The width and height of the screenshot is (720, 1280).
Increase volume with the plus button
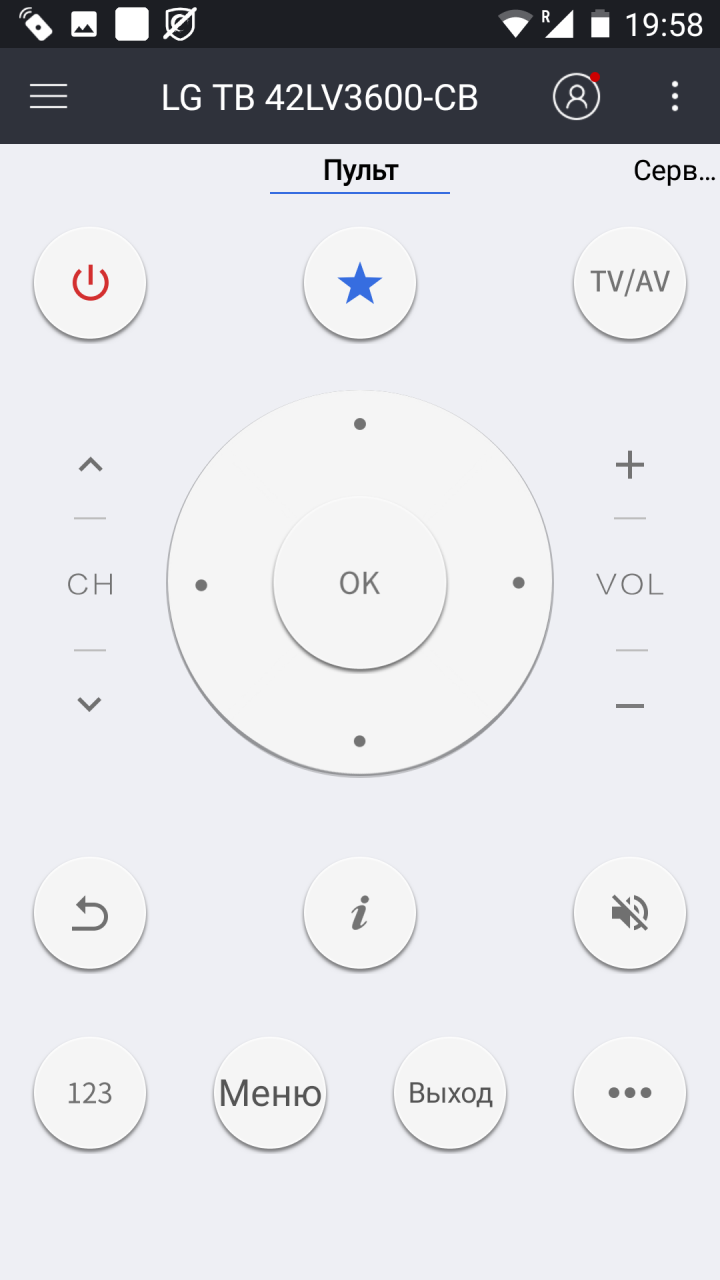tap(630, 465)
